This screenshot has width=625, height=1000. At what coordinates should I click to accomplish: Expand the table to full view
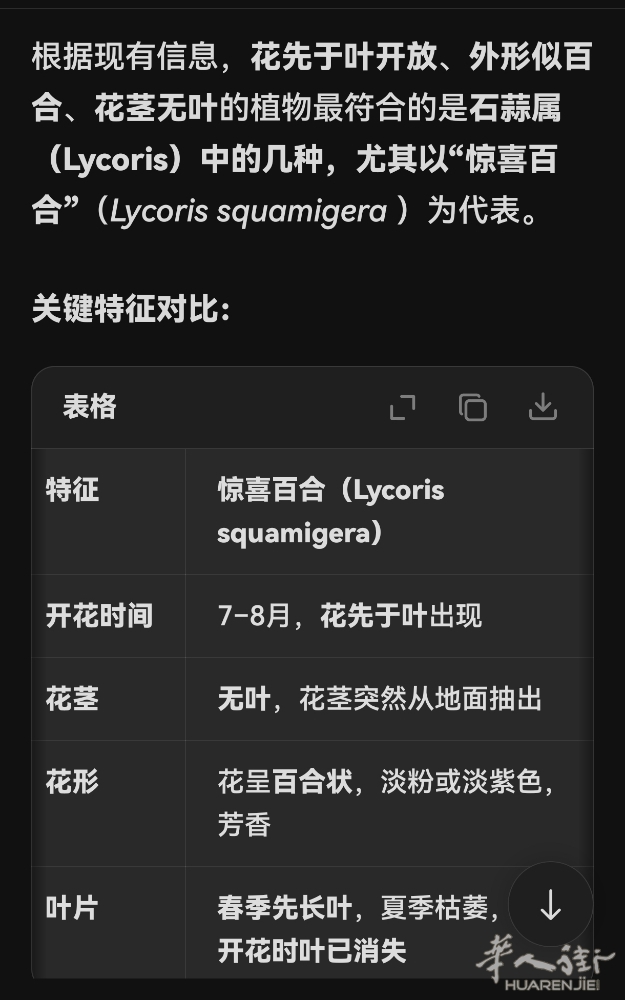point(402,407)
